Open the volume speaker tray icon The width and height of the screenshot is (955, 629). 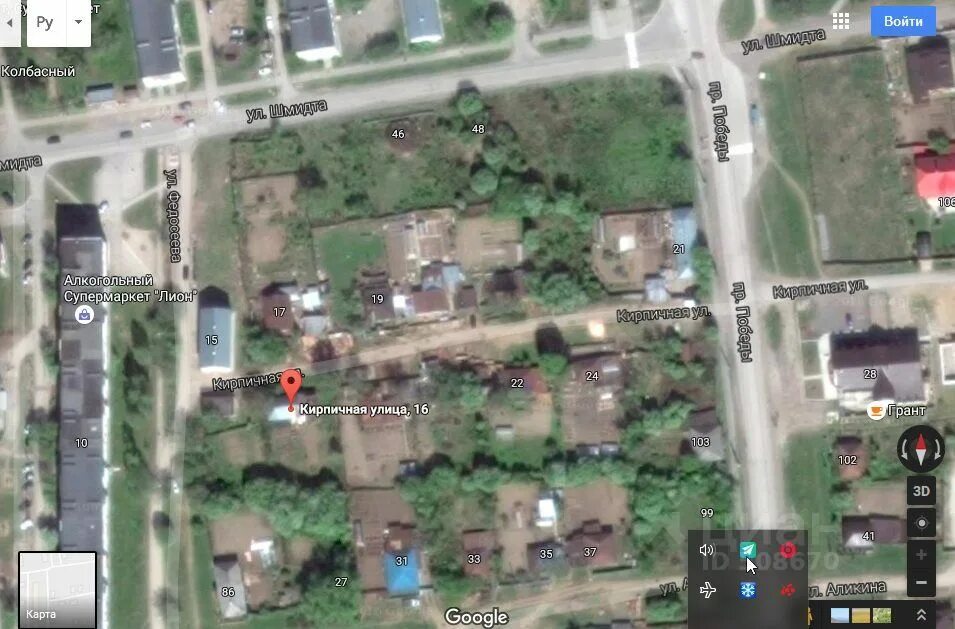(x=707, y=550)
